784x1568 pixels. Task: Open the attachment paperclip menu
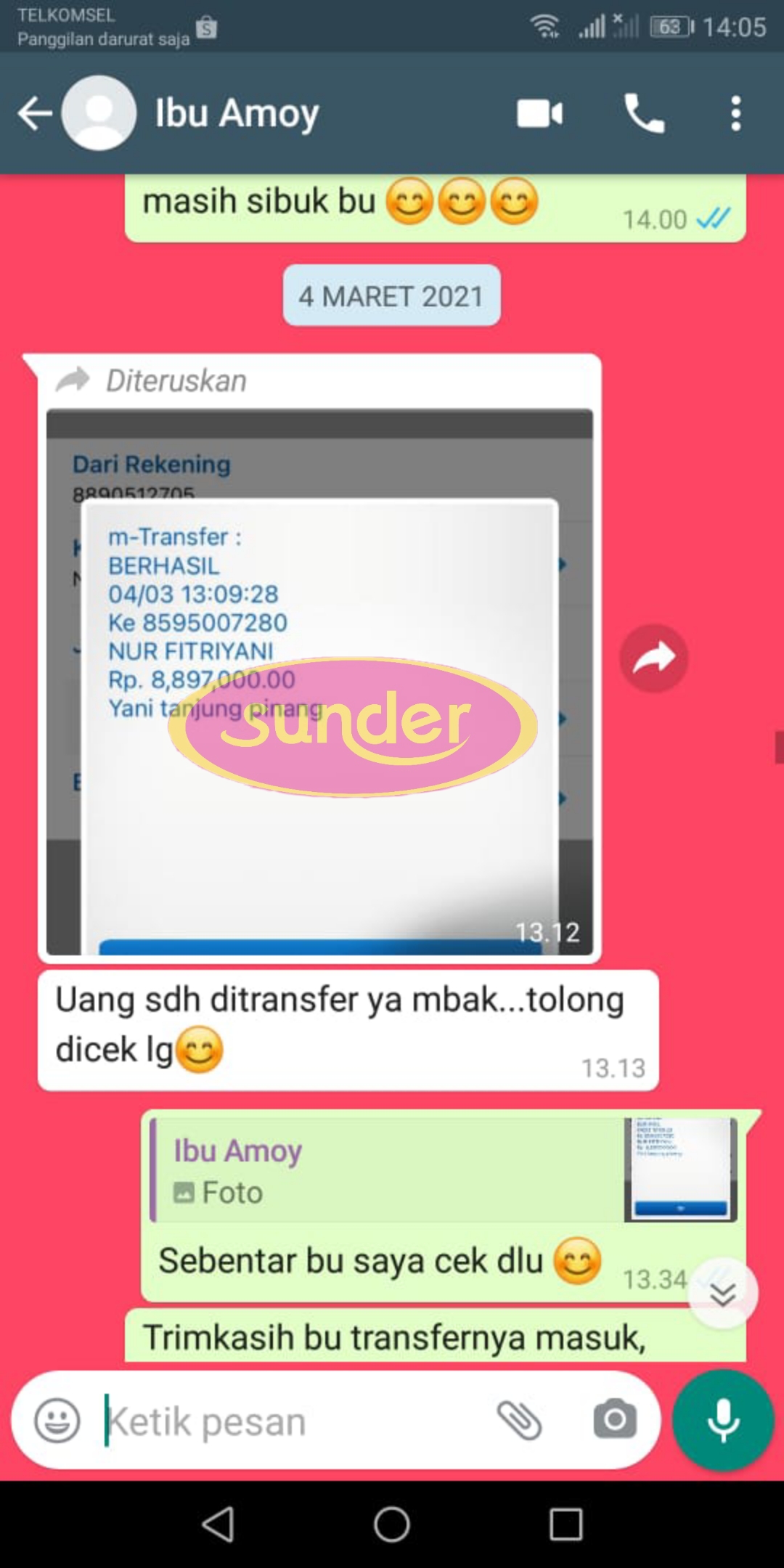519,1420
